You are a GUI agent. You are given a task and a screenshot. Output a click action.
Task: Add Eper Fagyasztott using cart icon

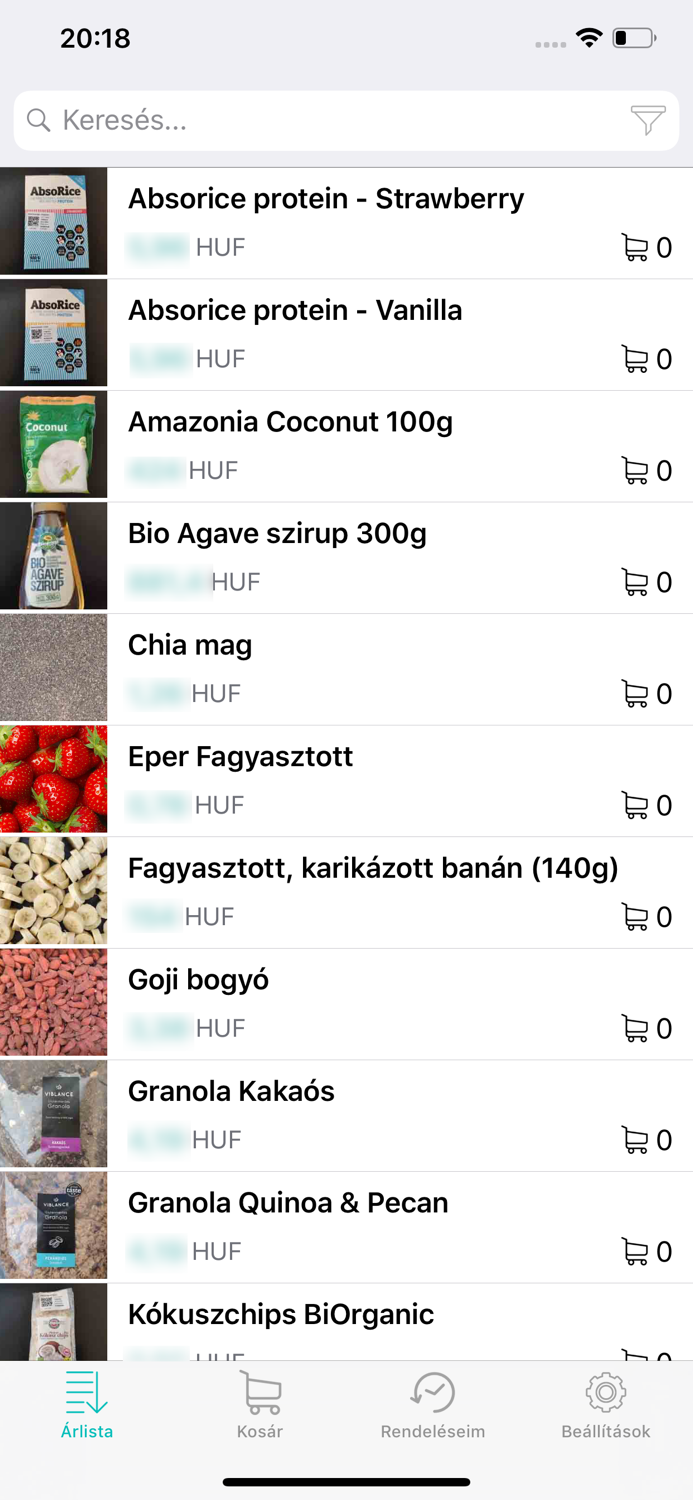click(x=636, y=805)
